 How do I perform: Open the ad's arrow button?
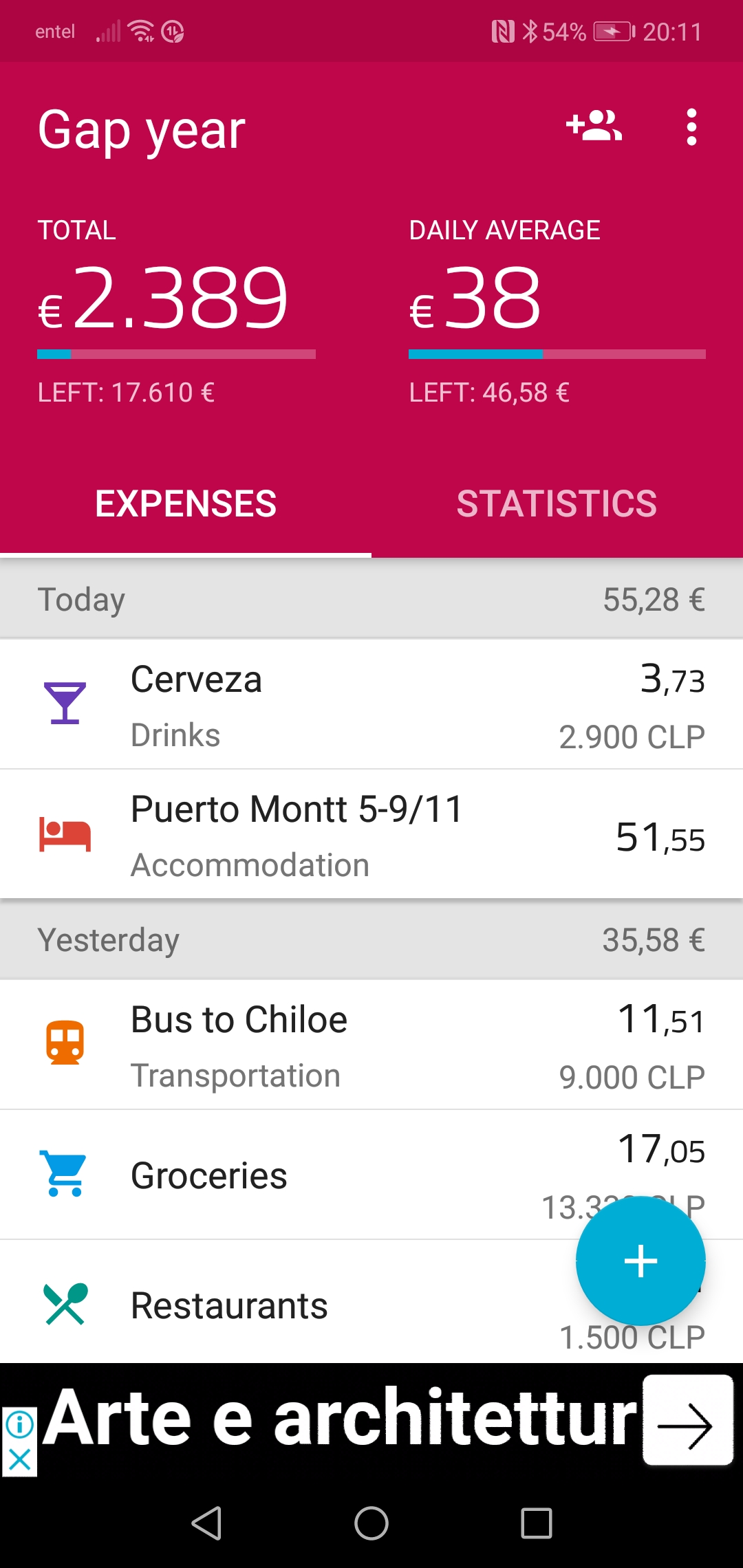pyautogui.click(x=688, y=1419)
